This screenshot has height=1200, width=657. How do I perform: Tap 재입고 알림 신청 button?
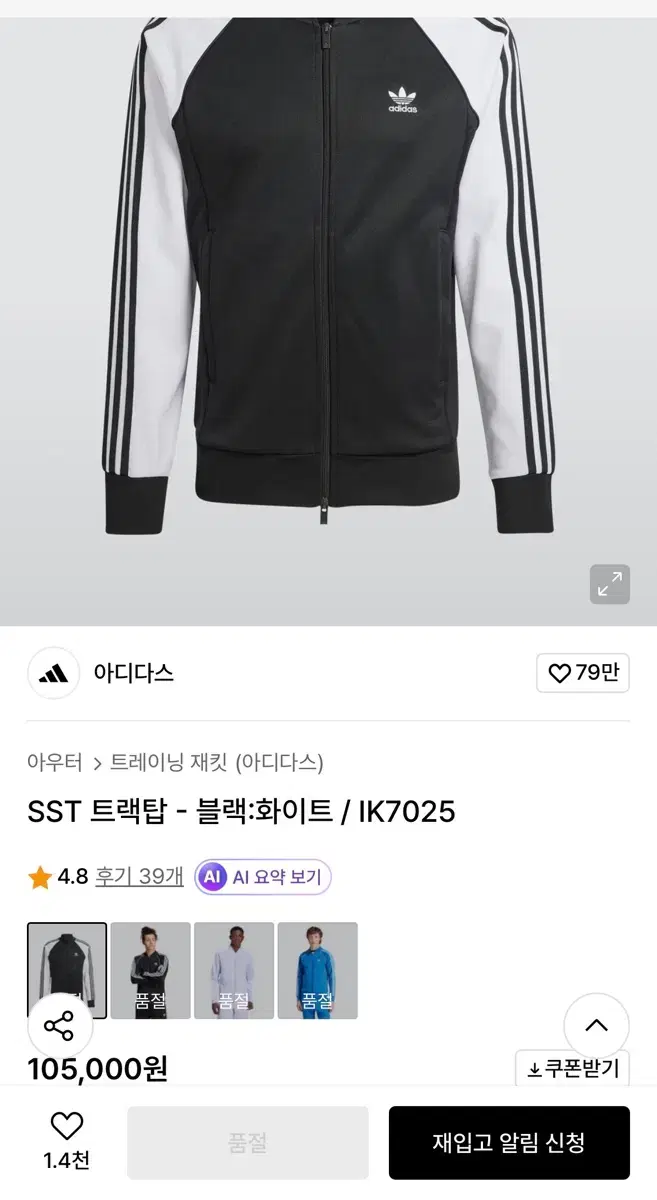(x=509, y=1142)
